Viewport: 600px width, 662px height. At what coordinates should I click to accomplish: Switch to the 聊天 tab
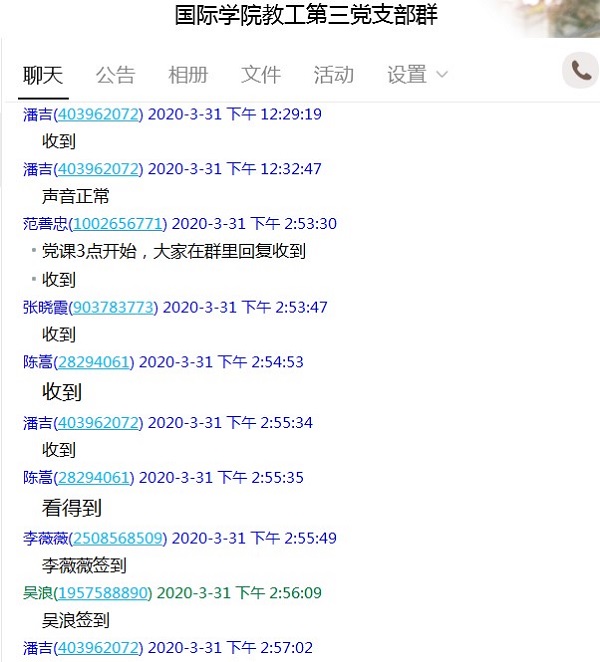click(43, 75)
